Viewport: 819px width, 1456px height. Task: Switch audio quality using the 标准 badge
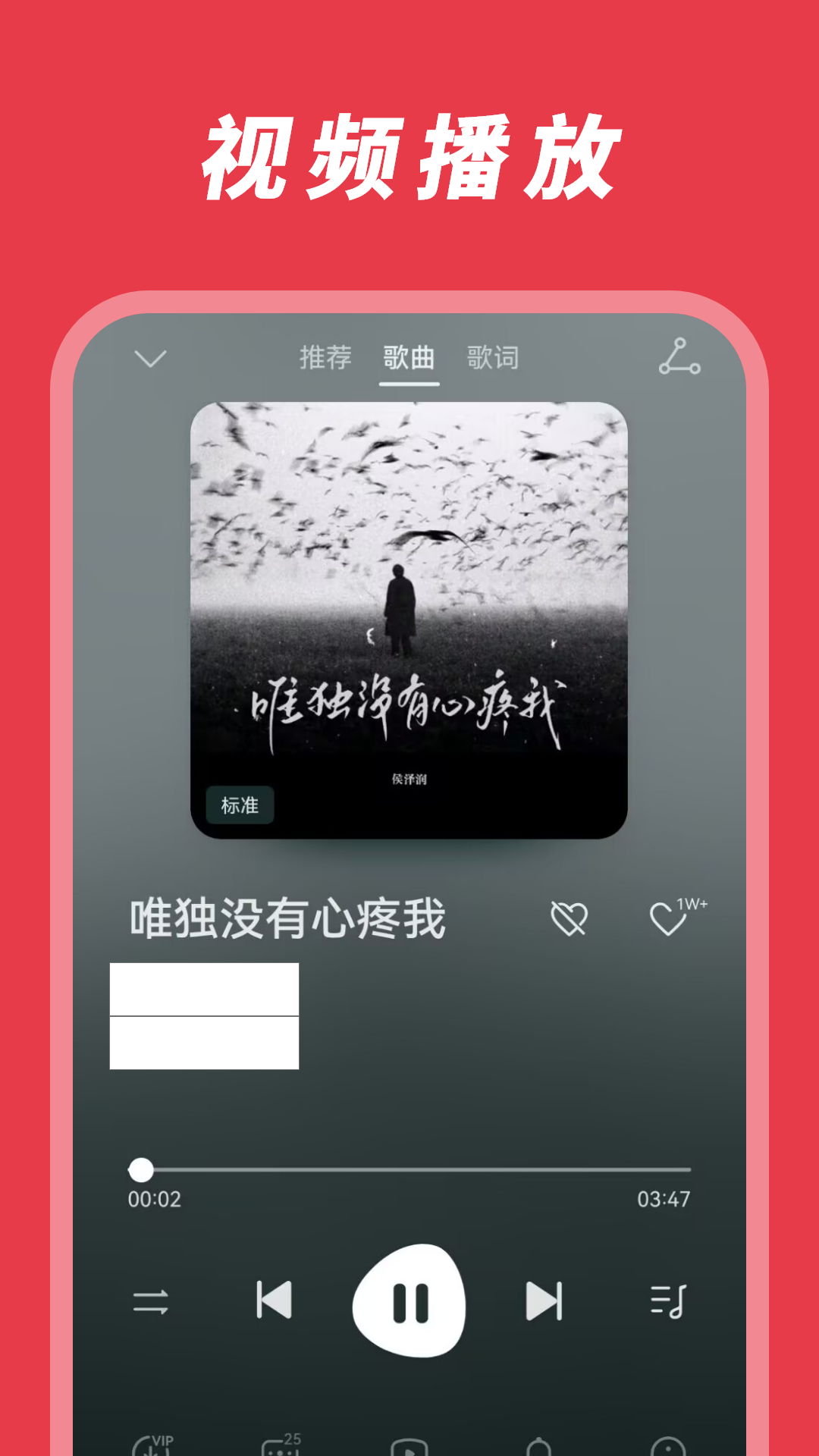pos(241,805)
